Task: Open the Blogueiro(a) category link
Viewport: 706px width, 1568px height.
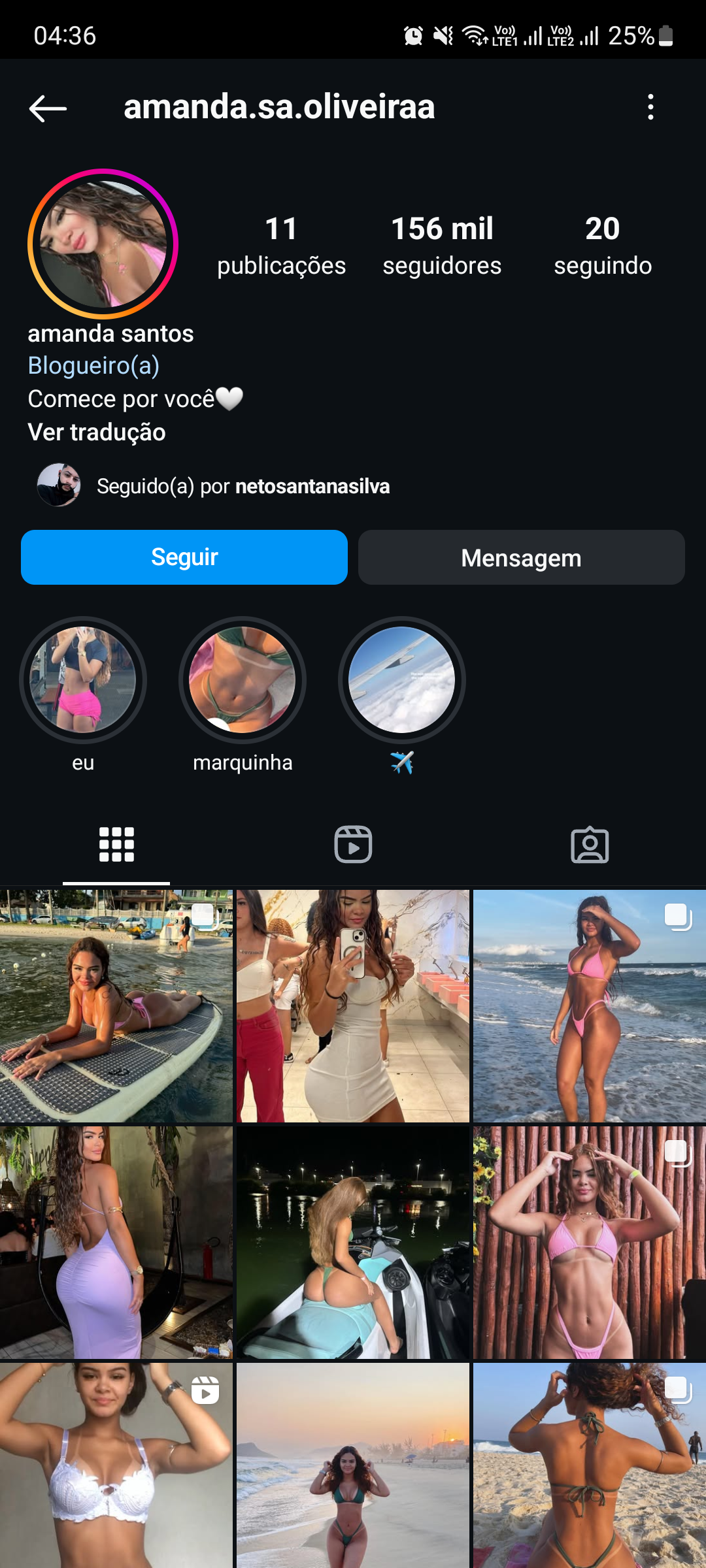Action: point(93,366)
